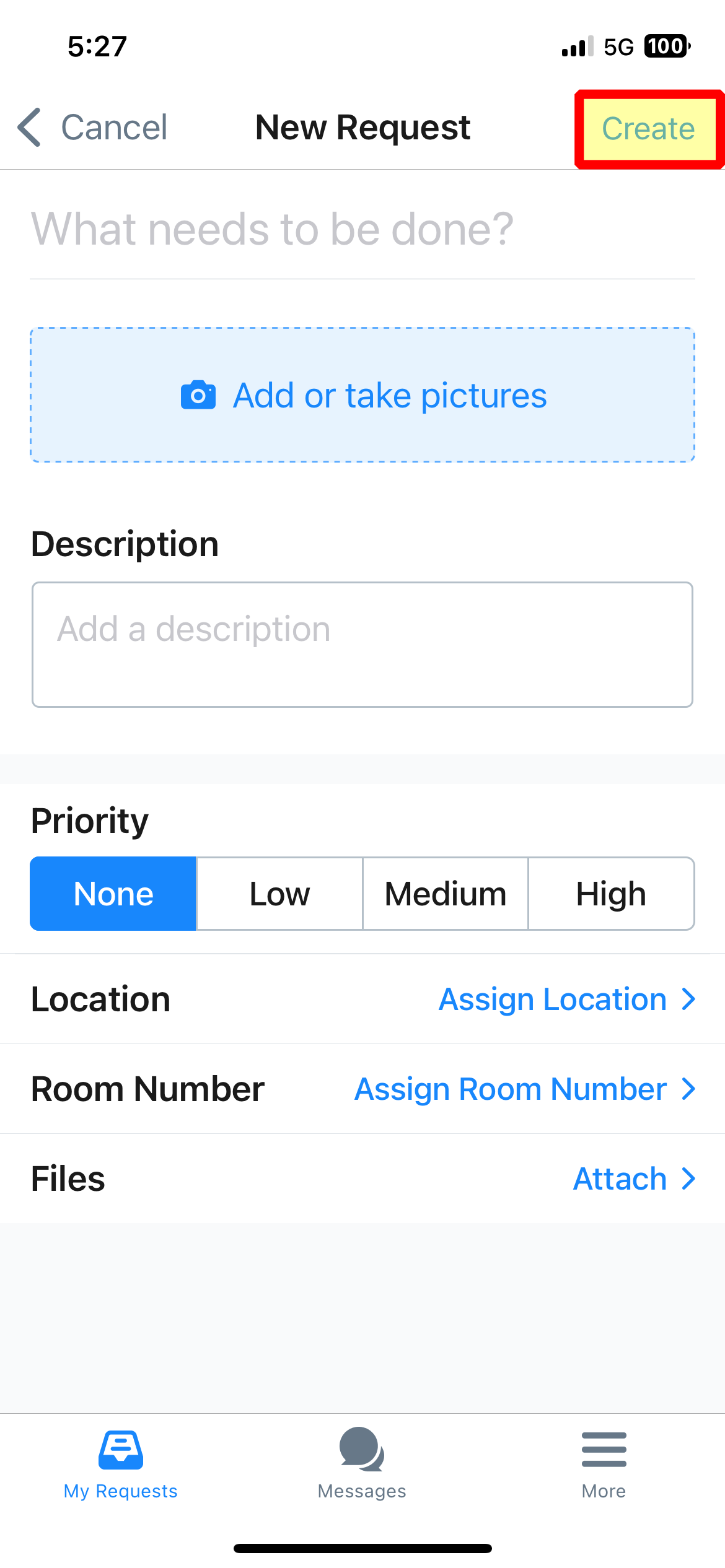Add or take pictures
The width and height of the screenshot is (725, 1568).
(362, 395)
